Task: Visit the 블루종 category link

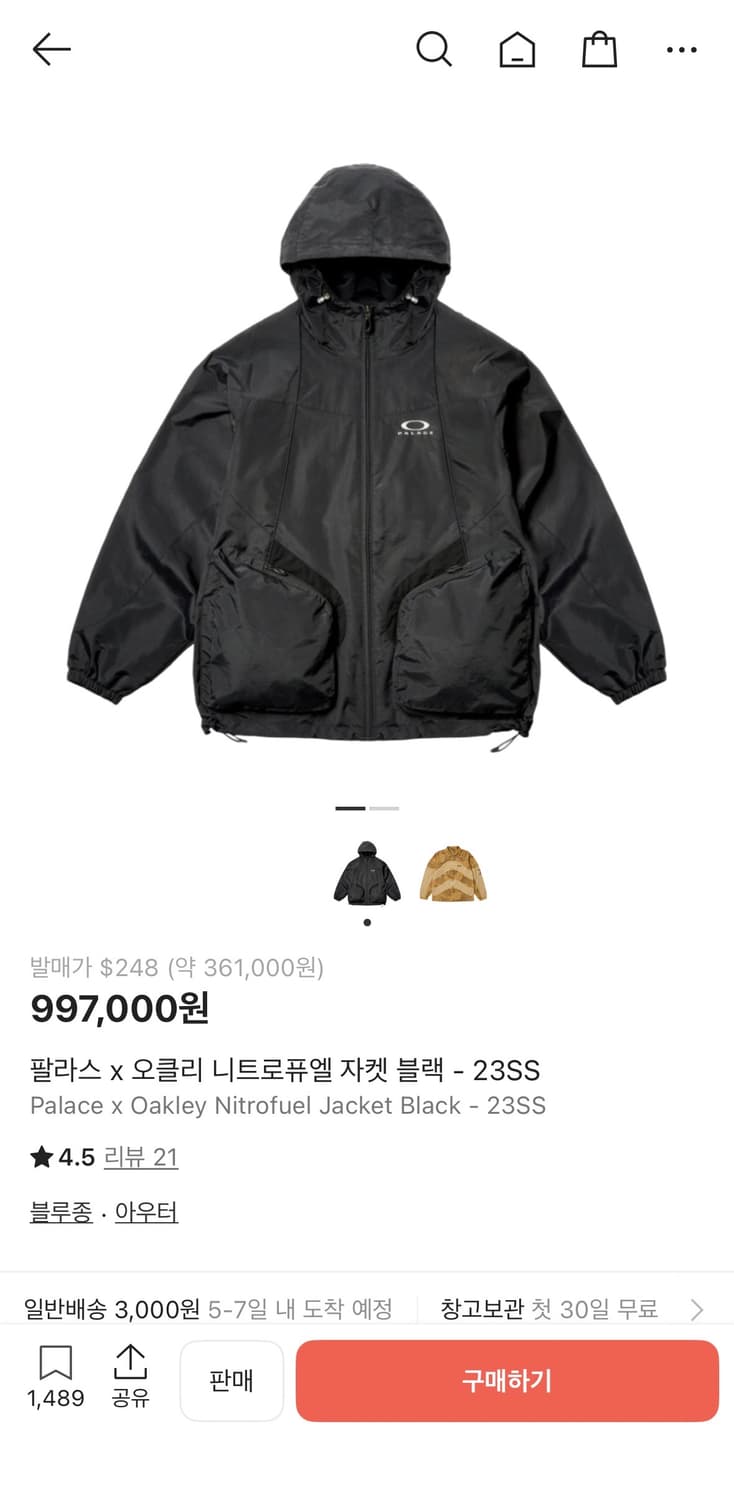Action: pyautogui.click(x=60, y=1211)
